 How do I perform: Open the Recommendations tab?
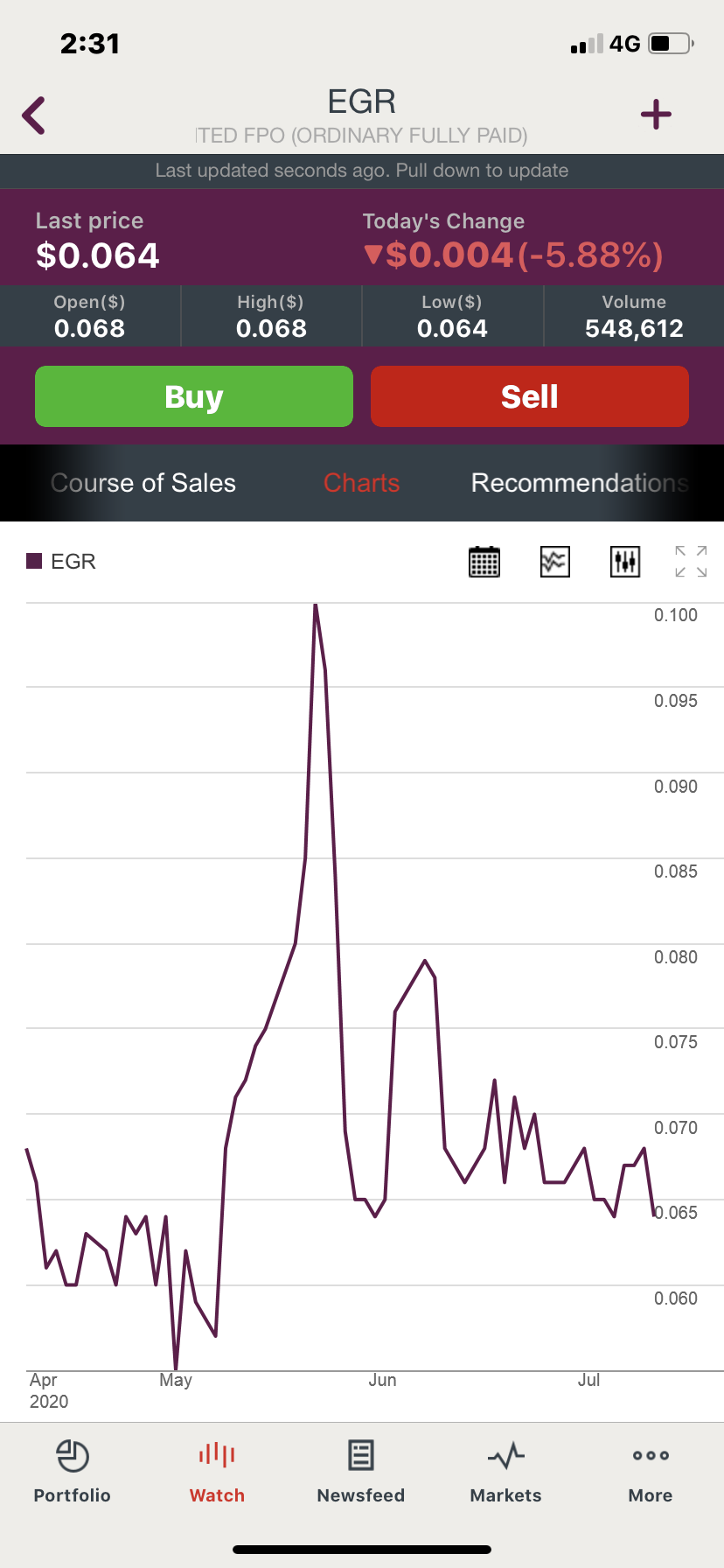tap(580, 483)
